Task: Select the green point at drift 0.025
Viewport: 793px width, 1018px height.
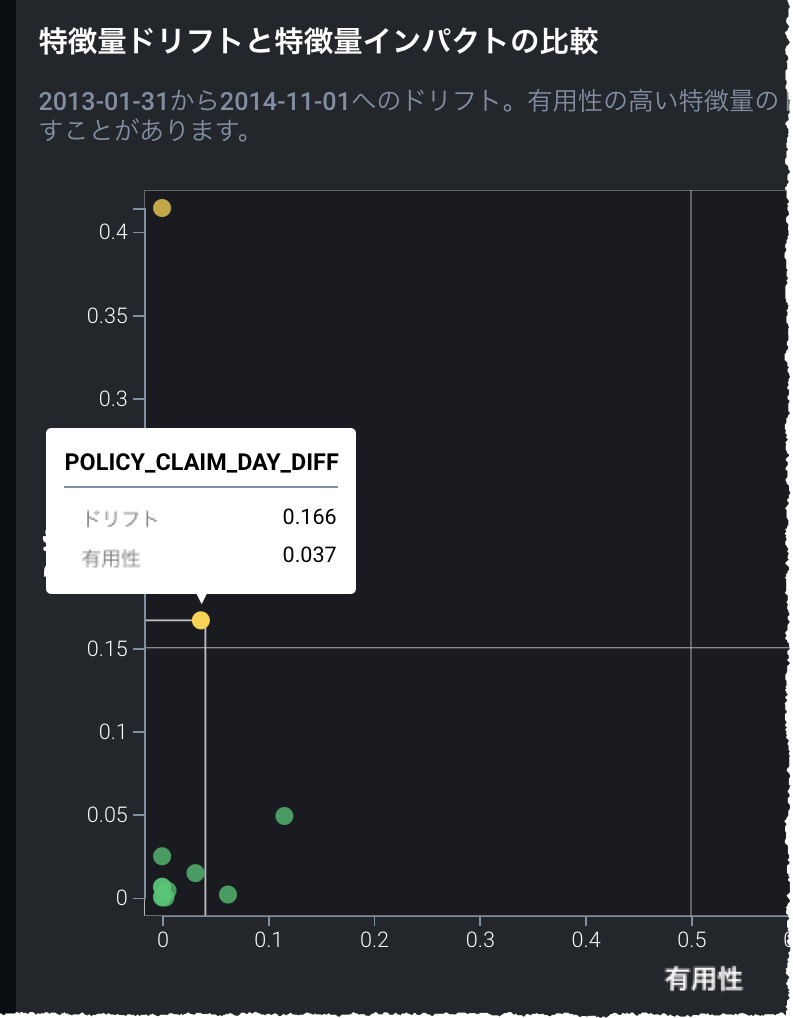Action: coord(162,856)
